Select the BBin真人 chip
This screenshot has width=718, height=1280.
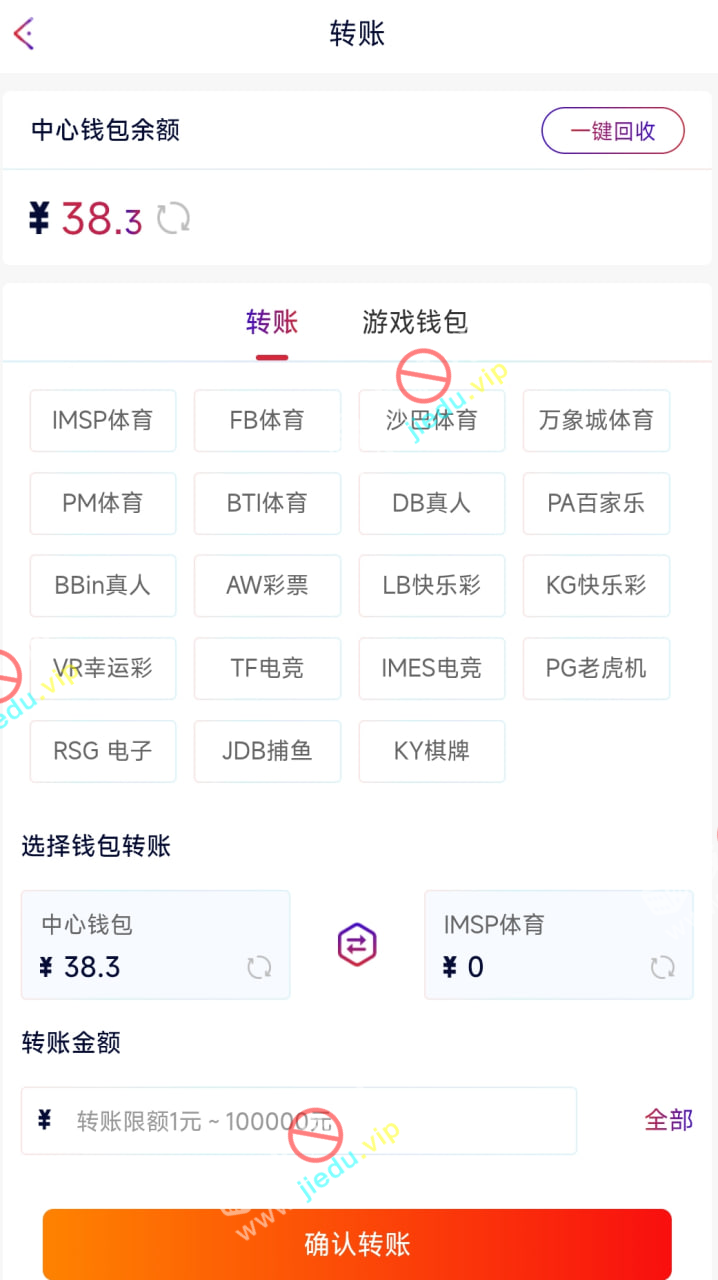[x=103, y=586]
